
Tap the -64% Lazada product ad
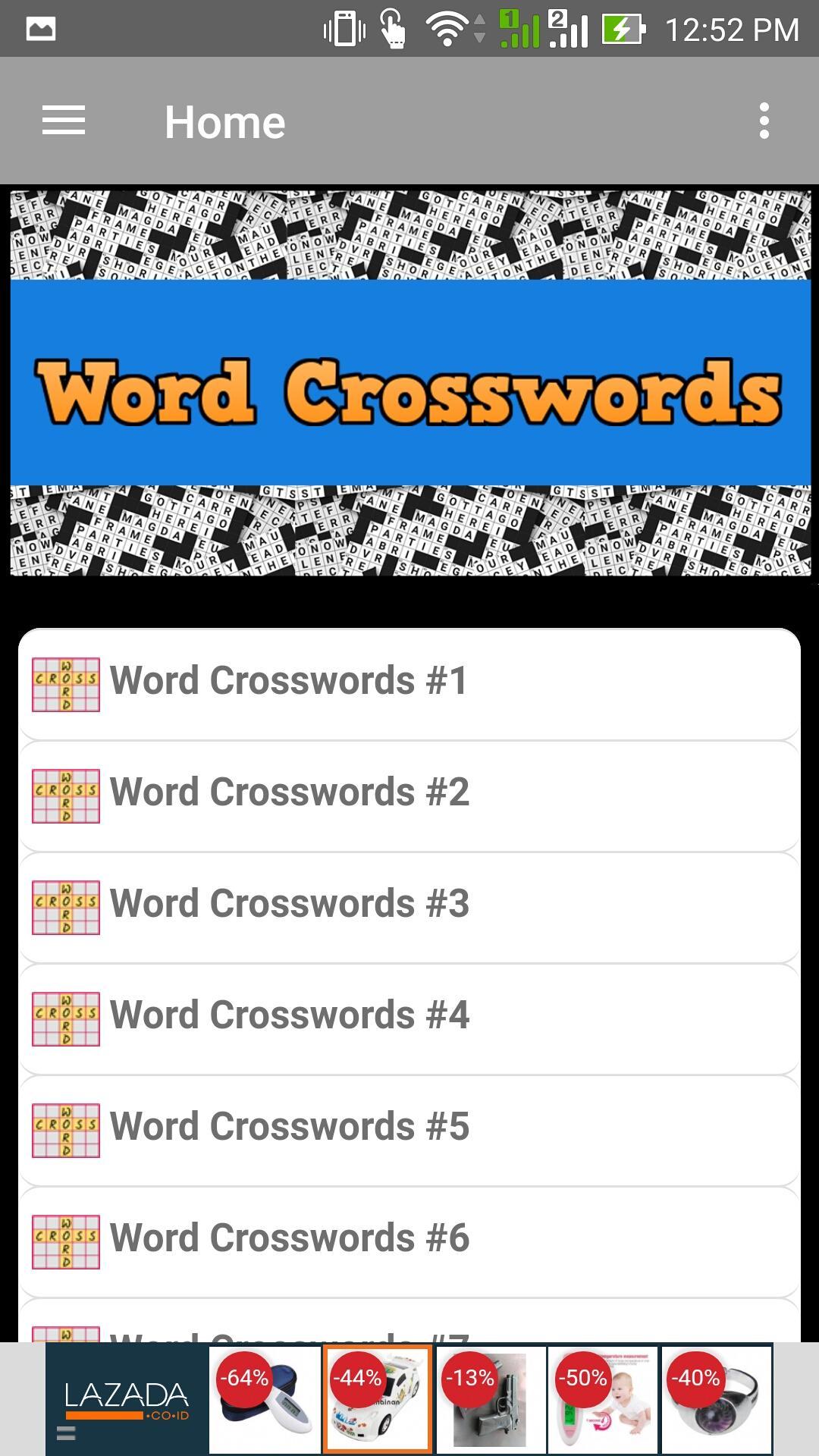265,1399
